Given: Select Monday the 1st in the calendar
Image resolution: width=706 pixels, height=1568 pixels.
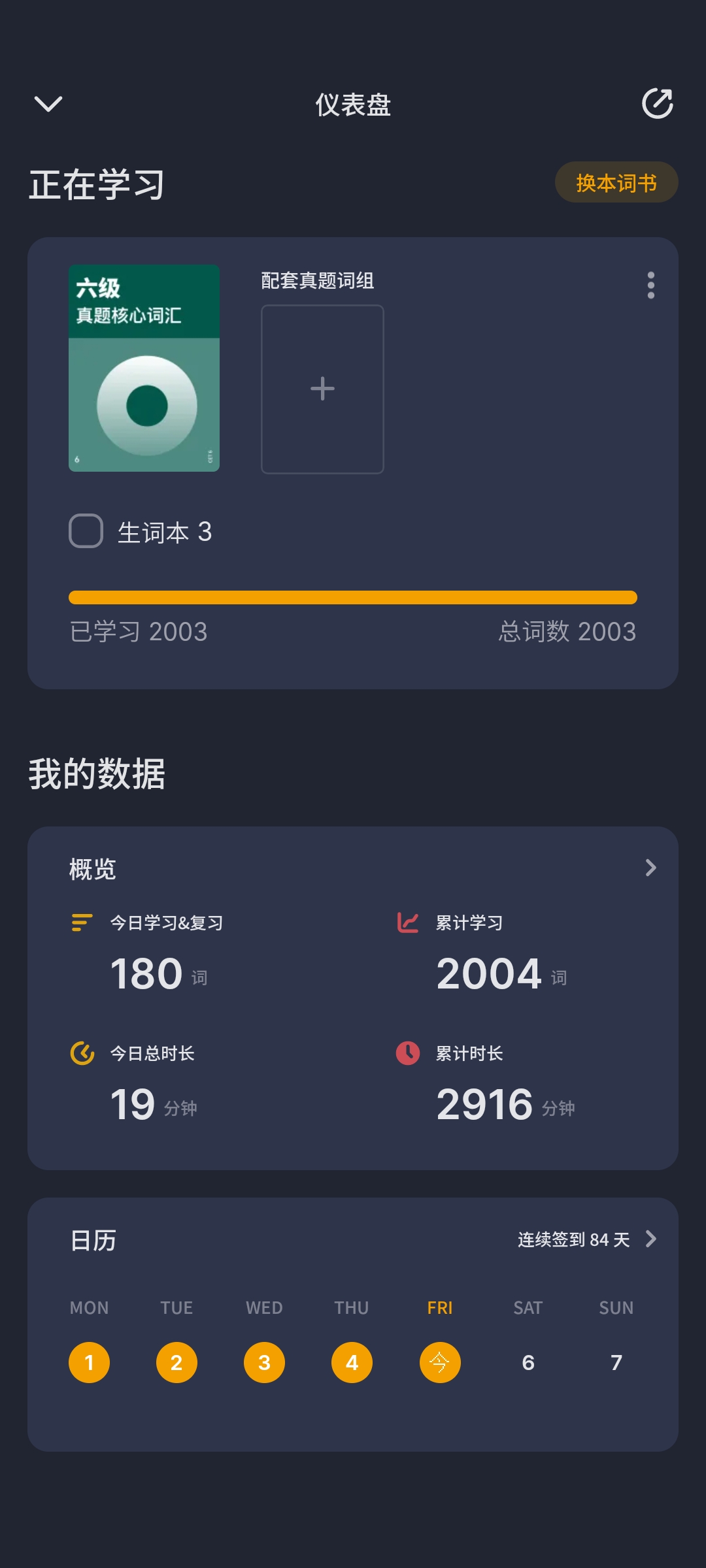Looking at the screenshot, I should tap(90, 1362).
